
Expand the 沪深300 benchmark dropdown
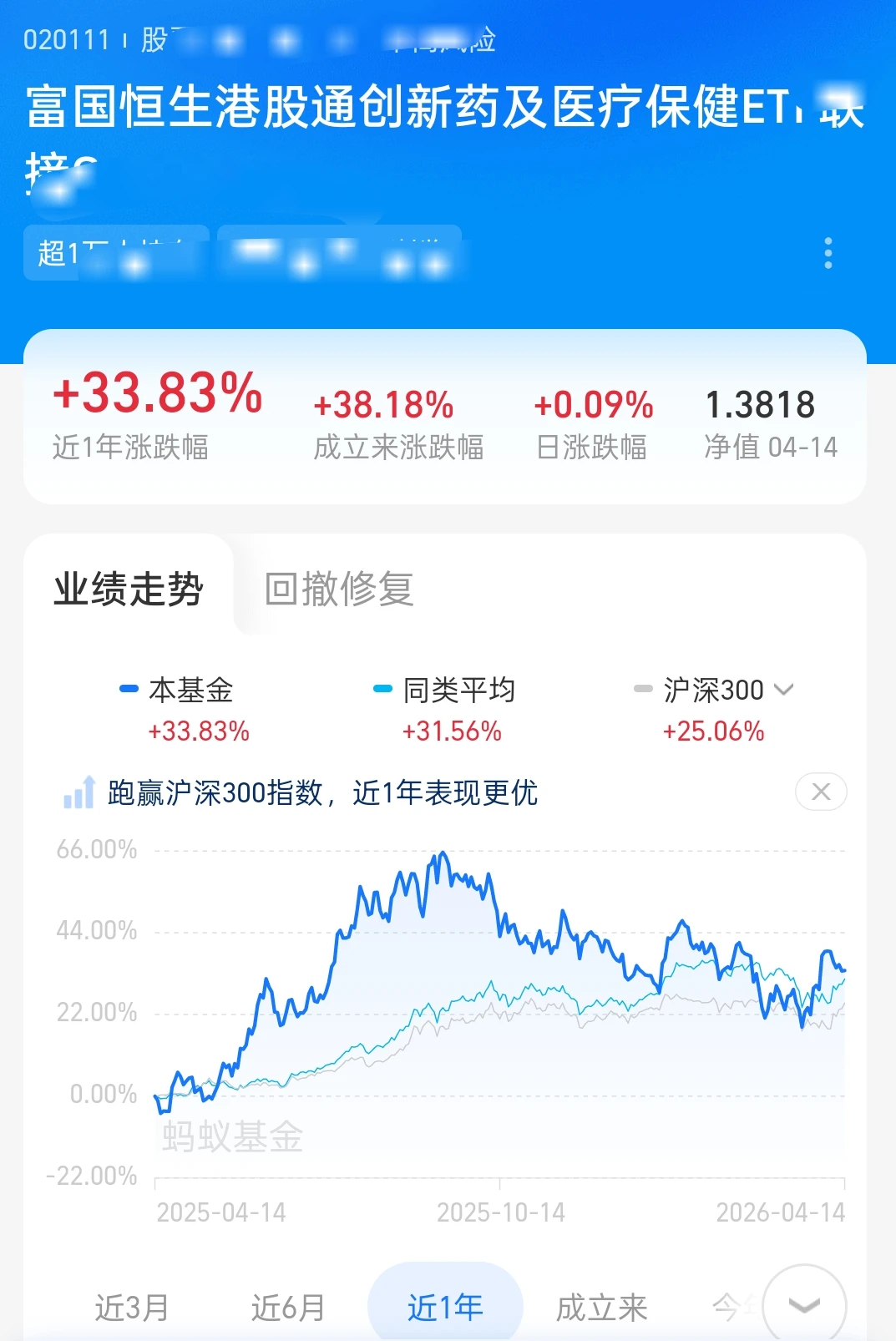714,691
